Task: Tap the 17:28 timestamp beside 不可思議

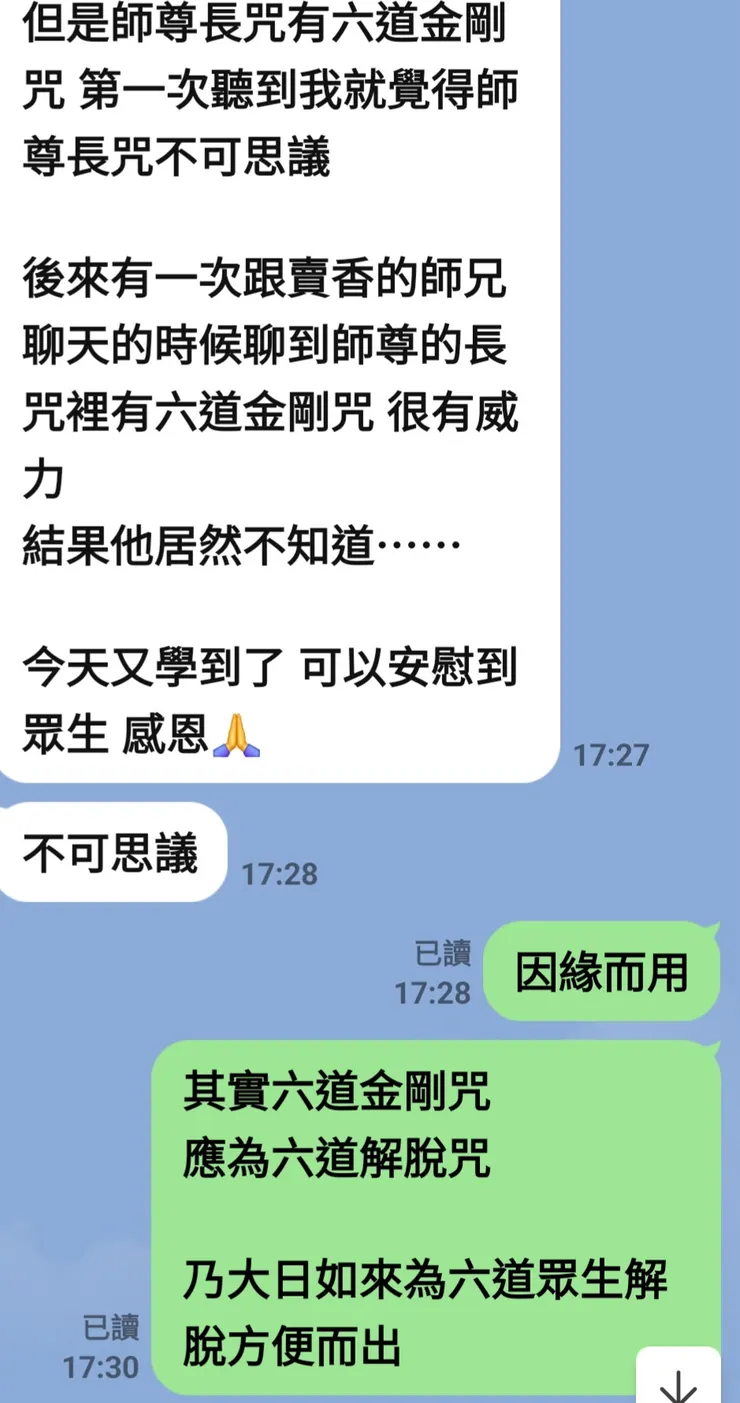Action: [281, 872]
